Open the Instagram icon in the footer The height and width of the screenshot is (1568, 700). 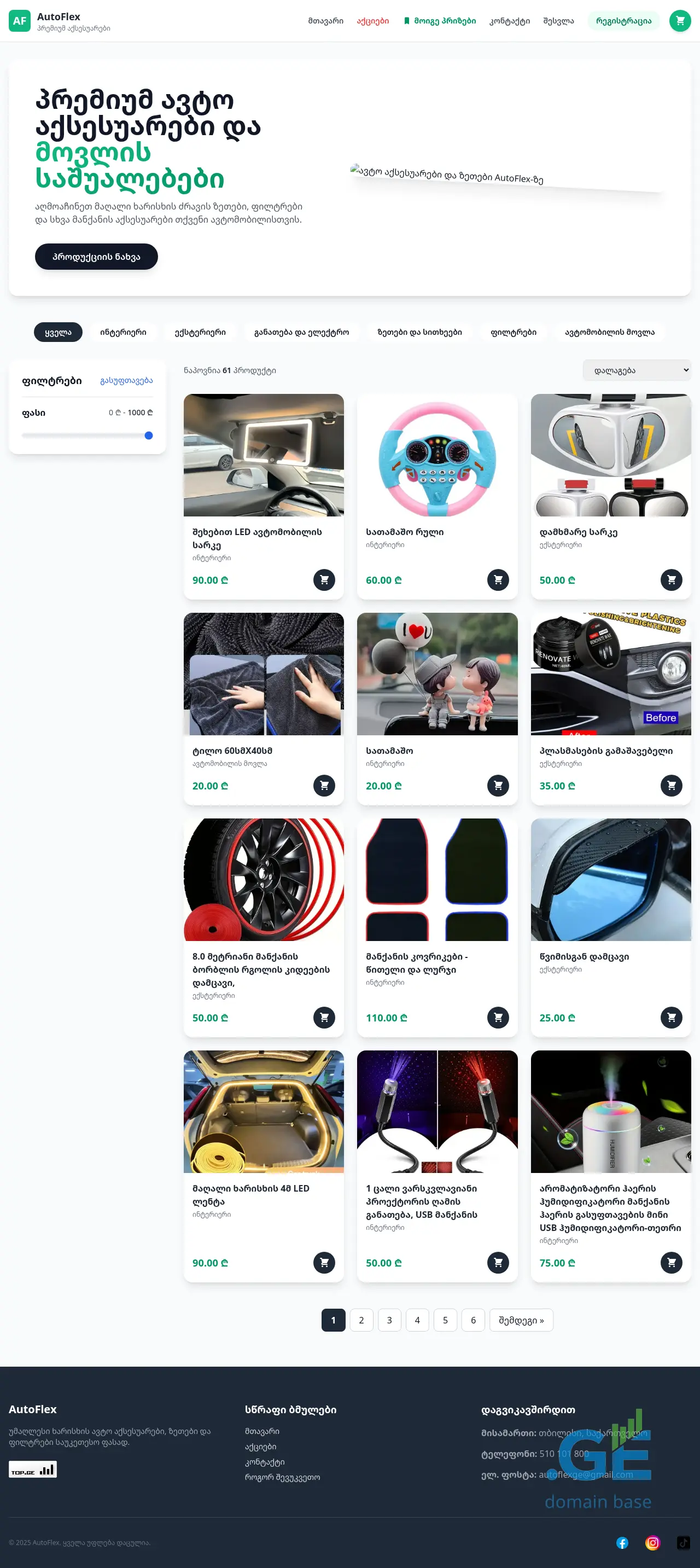[x=652, y=1542]
